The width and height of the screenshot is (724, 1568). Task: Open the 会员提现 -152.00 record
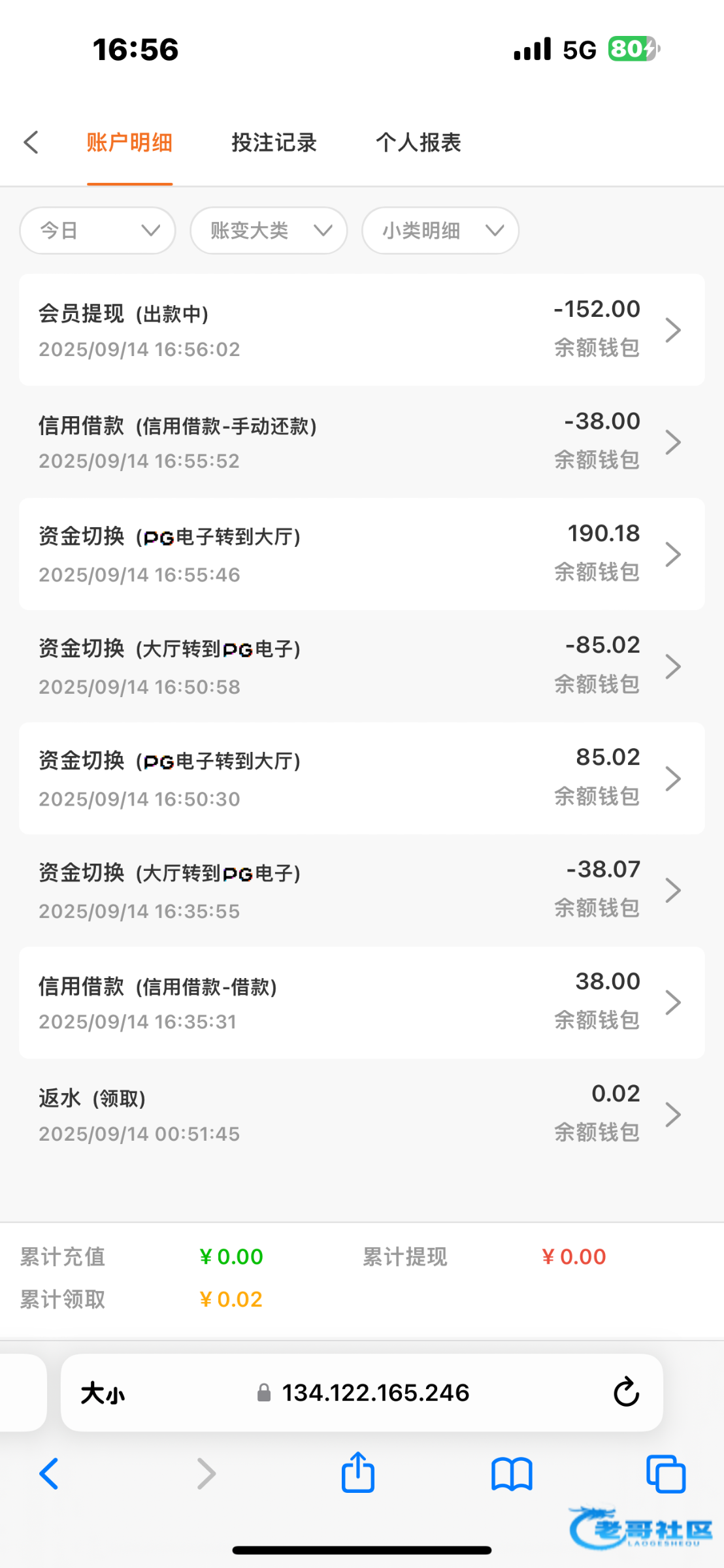[362, 330]
